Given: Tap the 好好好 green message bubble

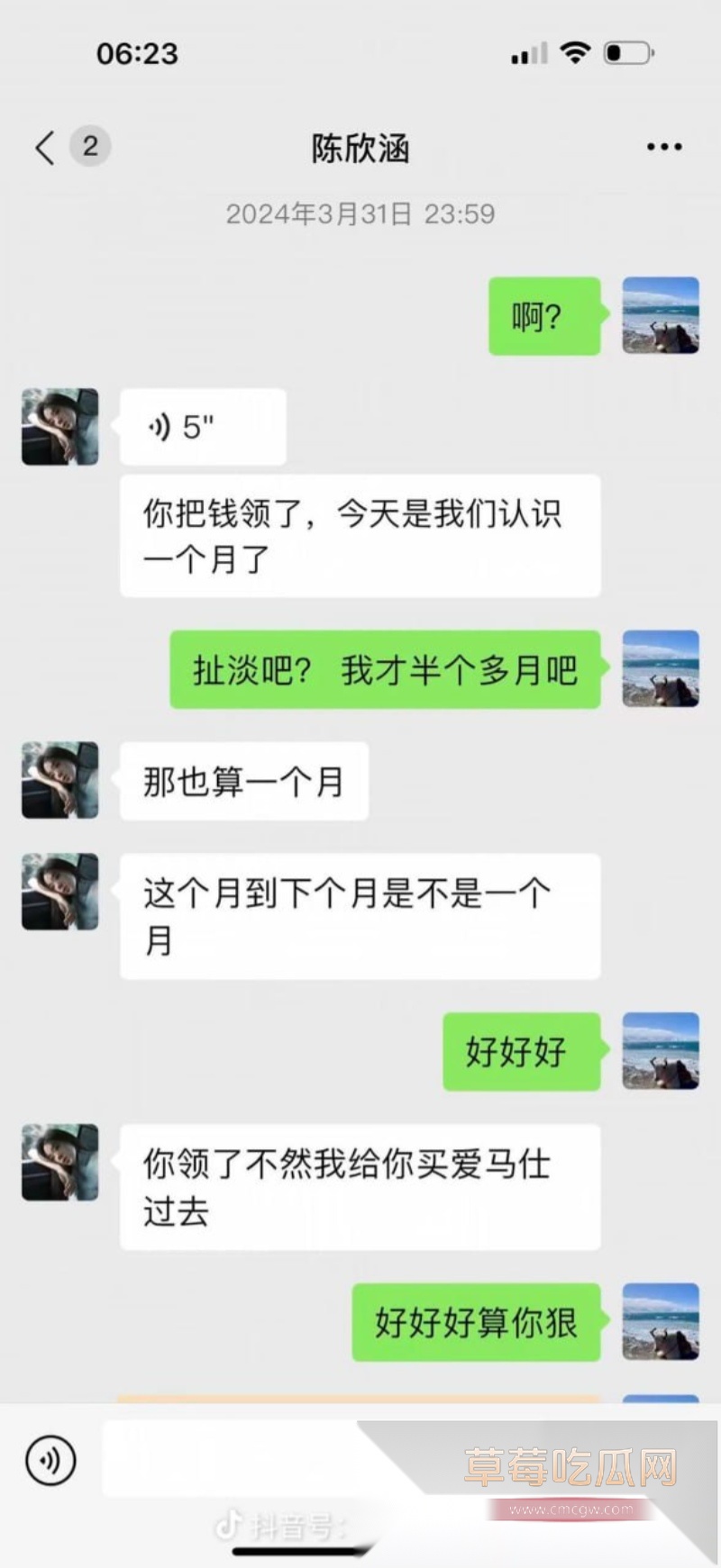Looking at the screenshot, I should tap(521, 1052).
